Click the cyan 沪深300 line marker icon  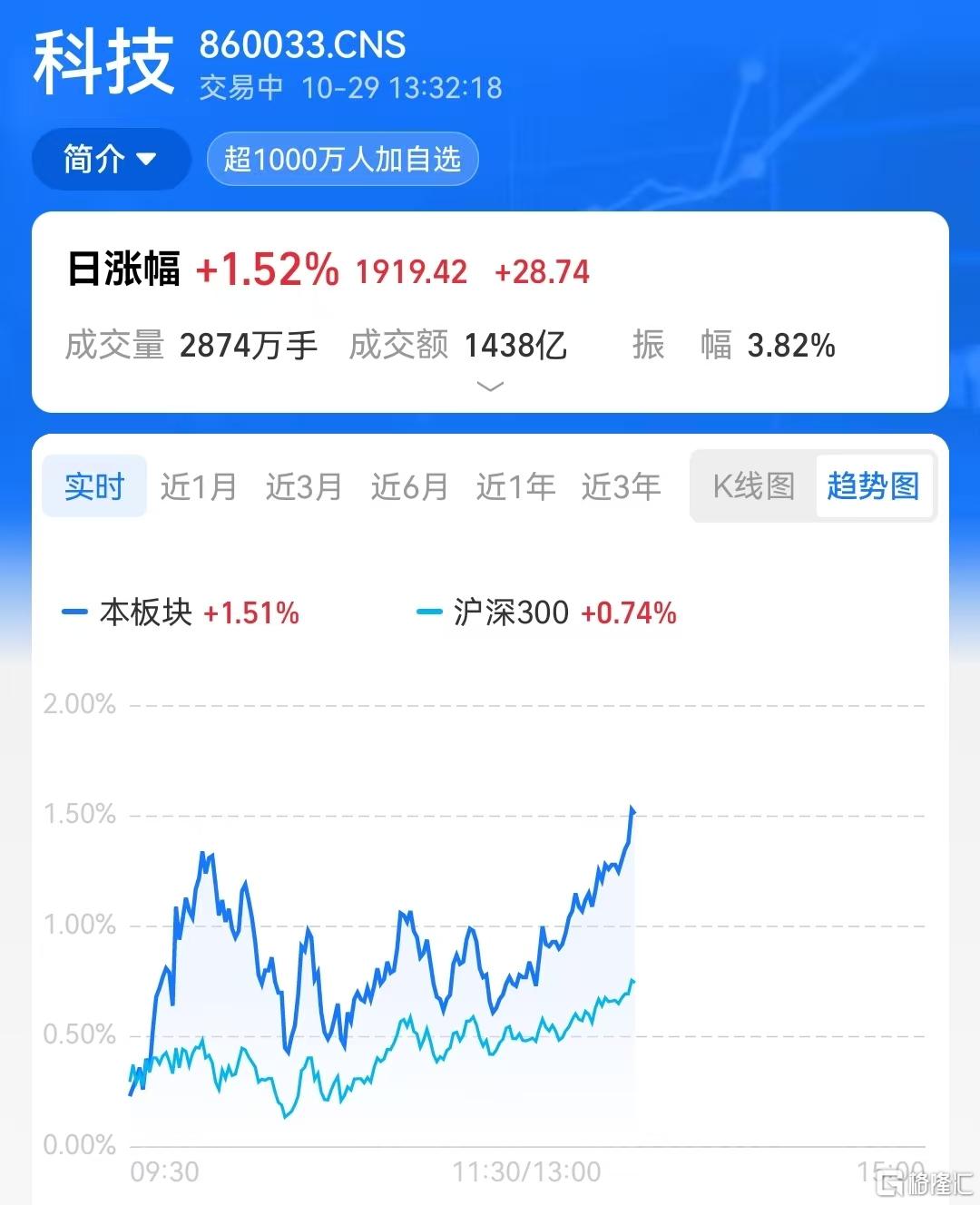426,612
